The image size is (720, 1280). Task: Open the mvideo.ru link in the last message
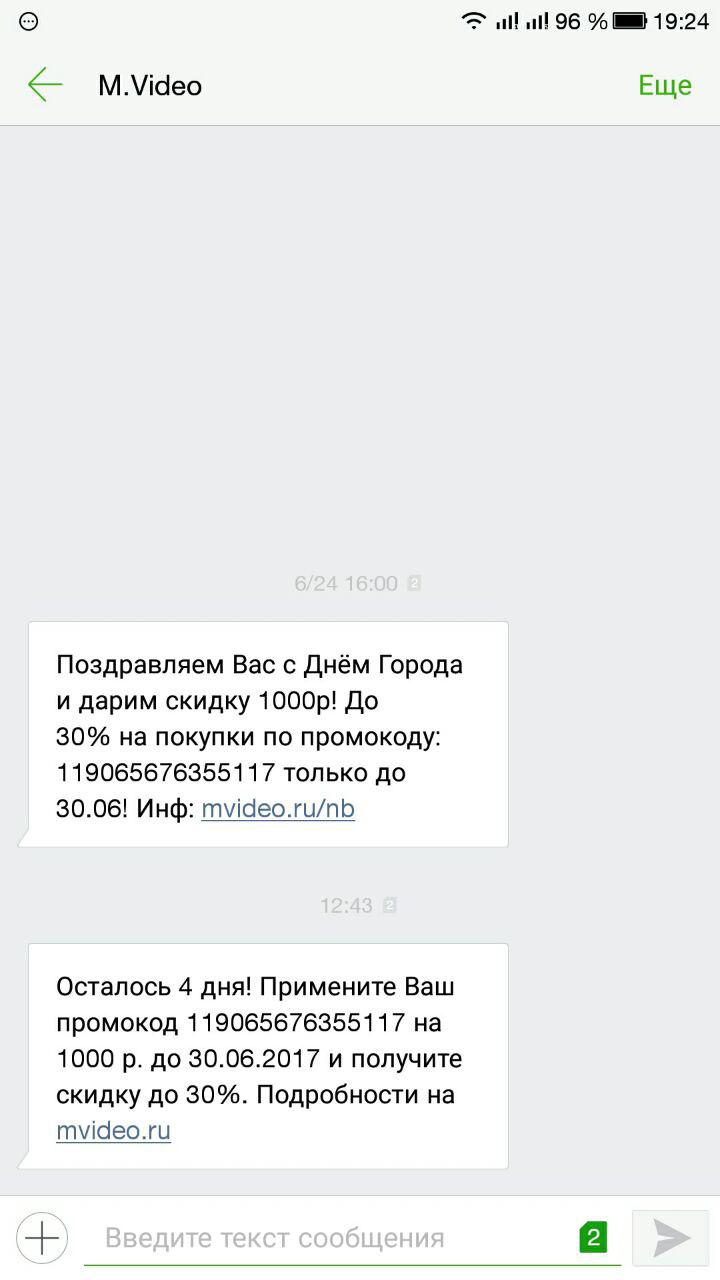(113, 1130)
